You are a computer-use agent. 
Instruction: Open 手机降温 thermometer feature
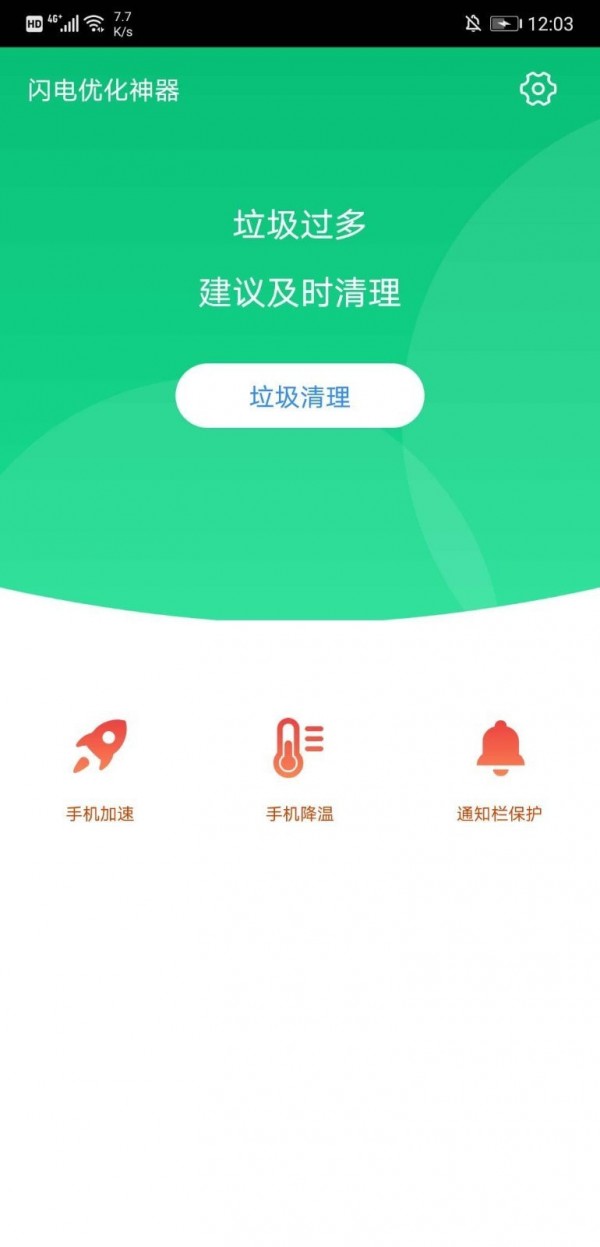coord(300,768)
